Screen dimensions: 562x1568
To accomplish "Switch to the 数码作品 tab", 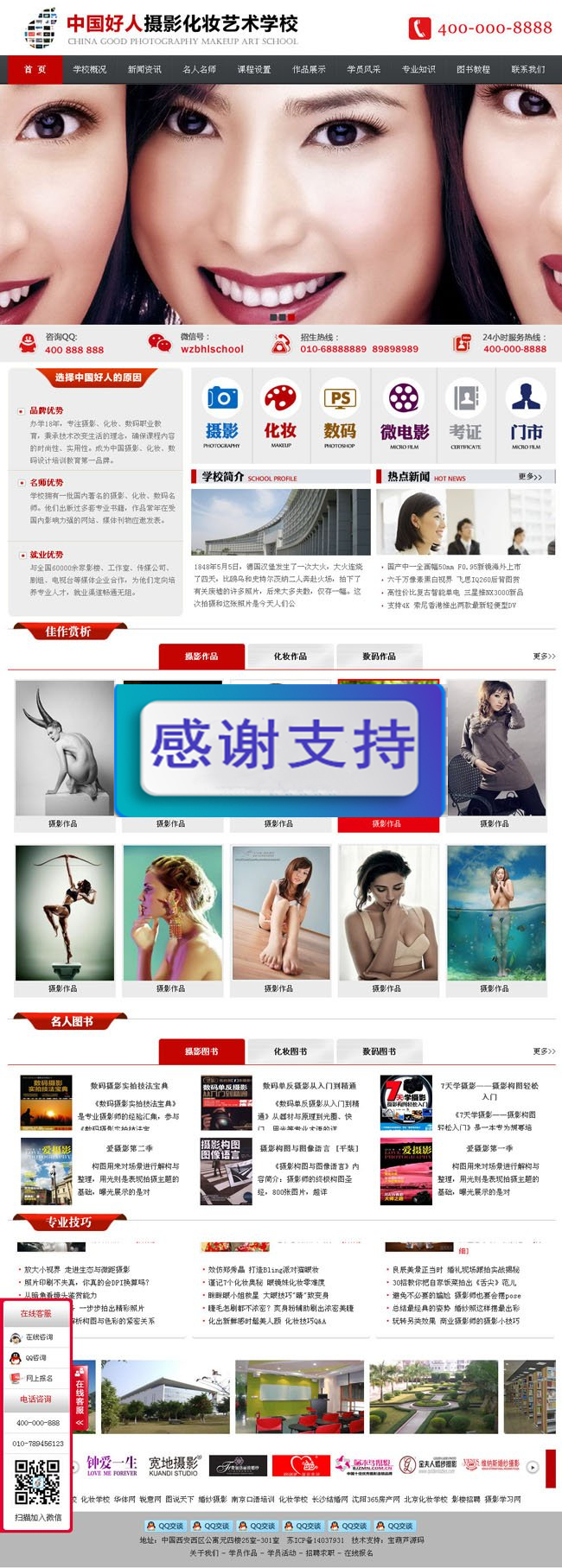I will click(379, 657).
